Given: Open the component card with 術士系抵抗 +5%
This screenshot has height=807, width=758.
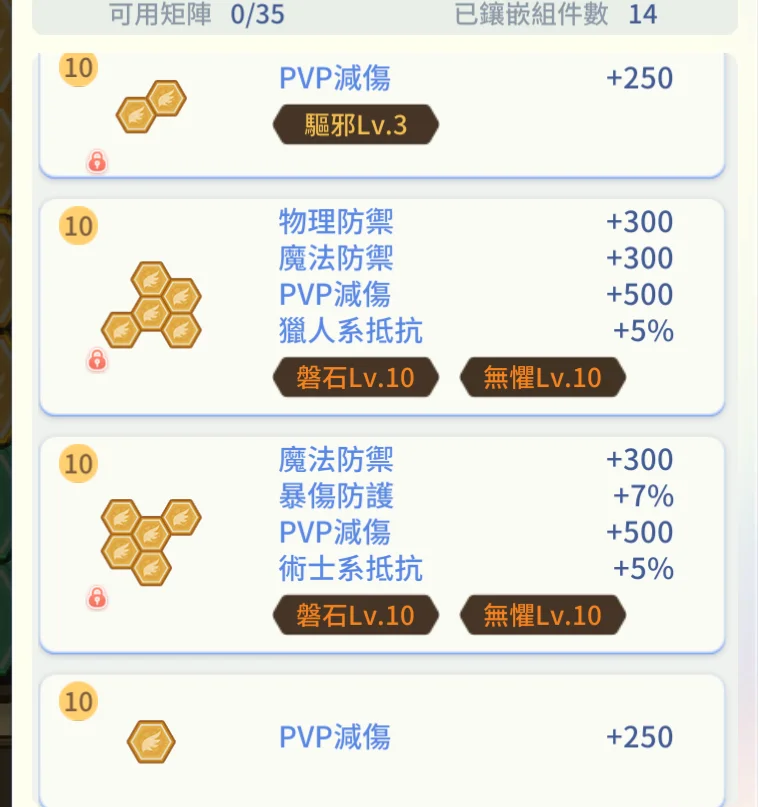Looking at the screenshot, I should [380, 543].
